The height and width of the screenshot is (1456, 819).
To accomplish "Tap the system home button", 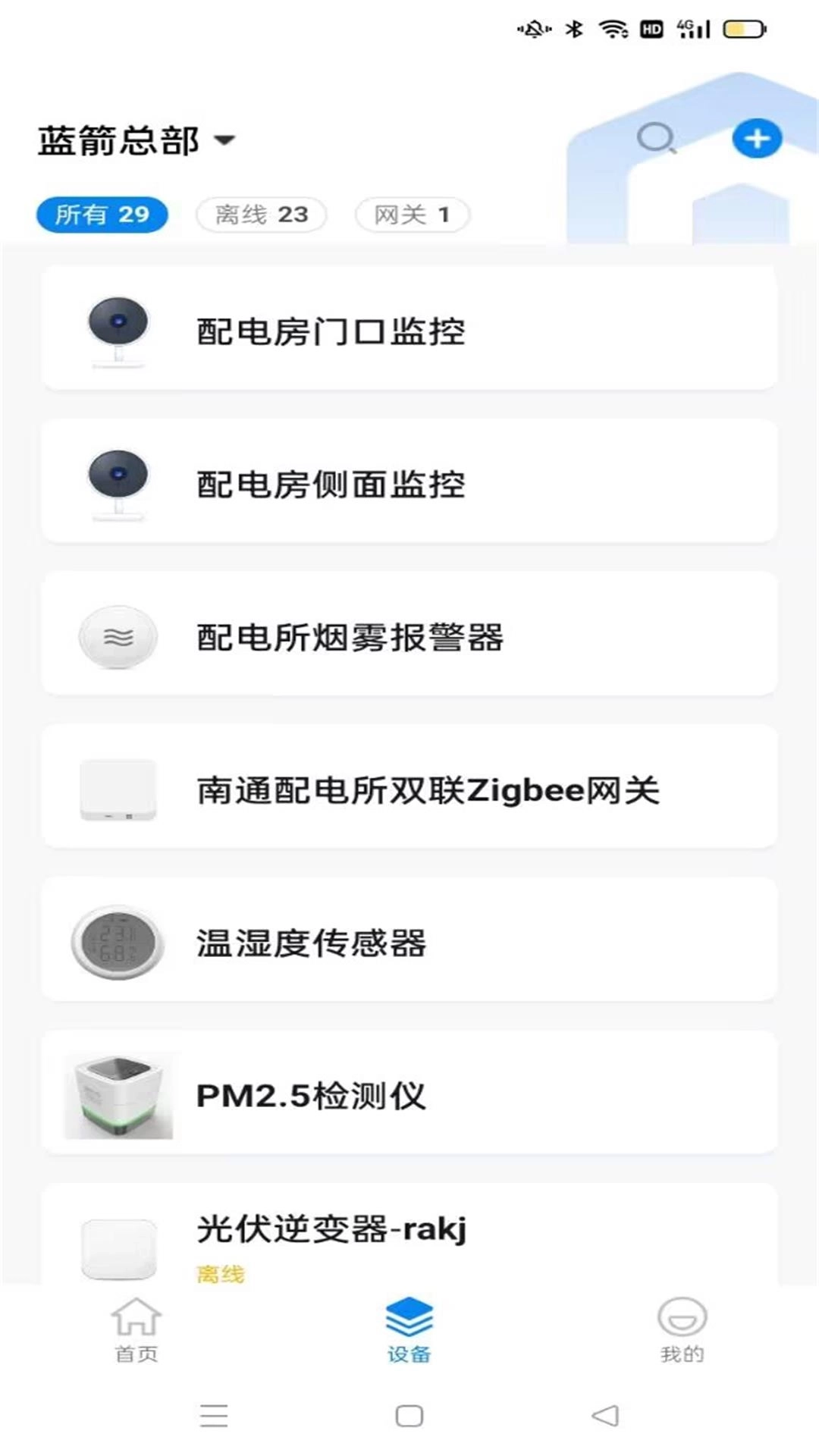I will click(409, 1415).
